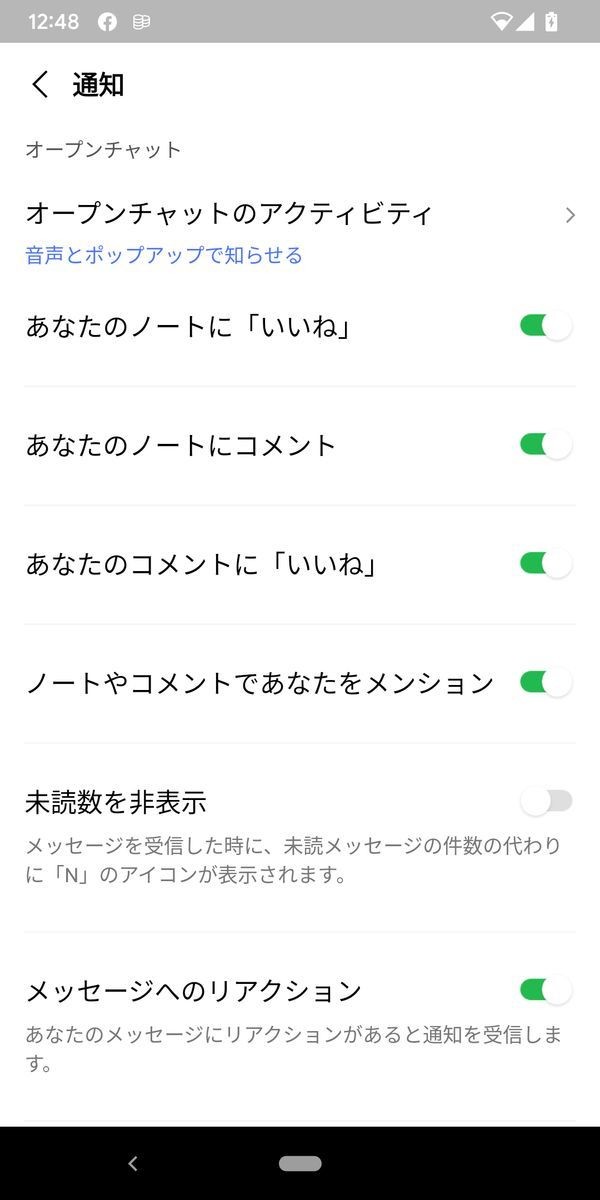Disable あなたのノートにコメント switch

[546, 445]
